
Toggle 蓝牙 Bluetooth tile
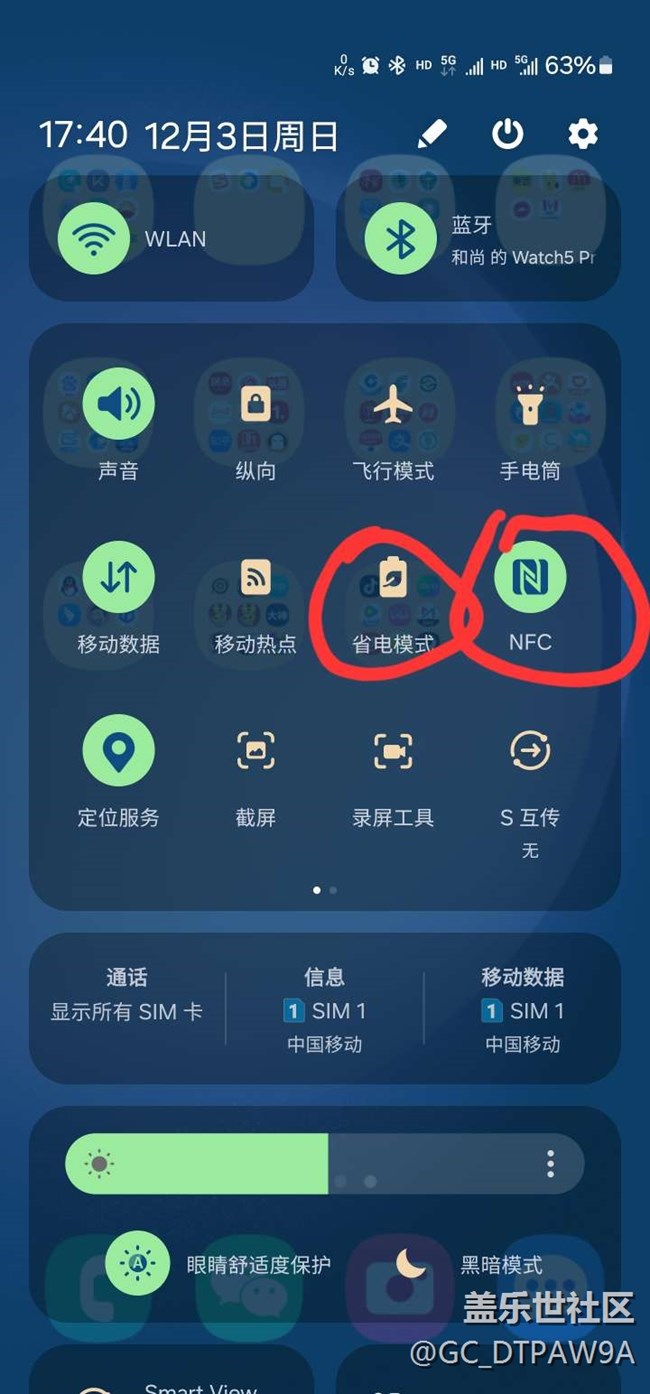point(401,239)
